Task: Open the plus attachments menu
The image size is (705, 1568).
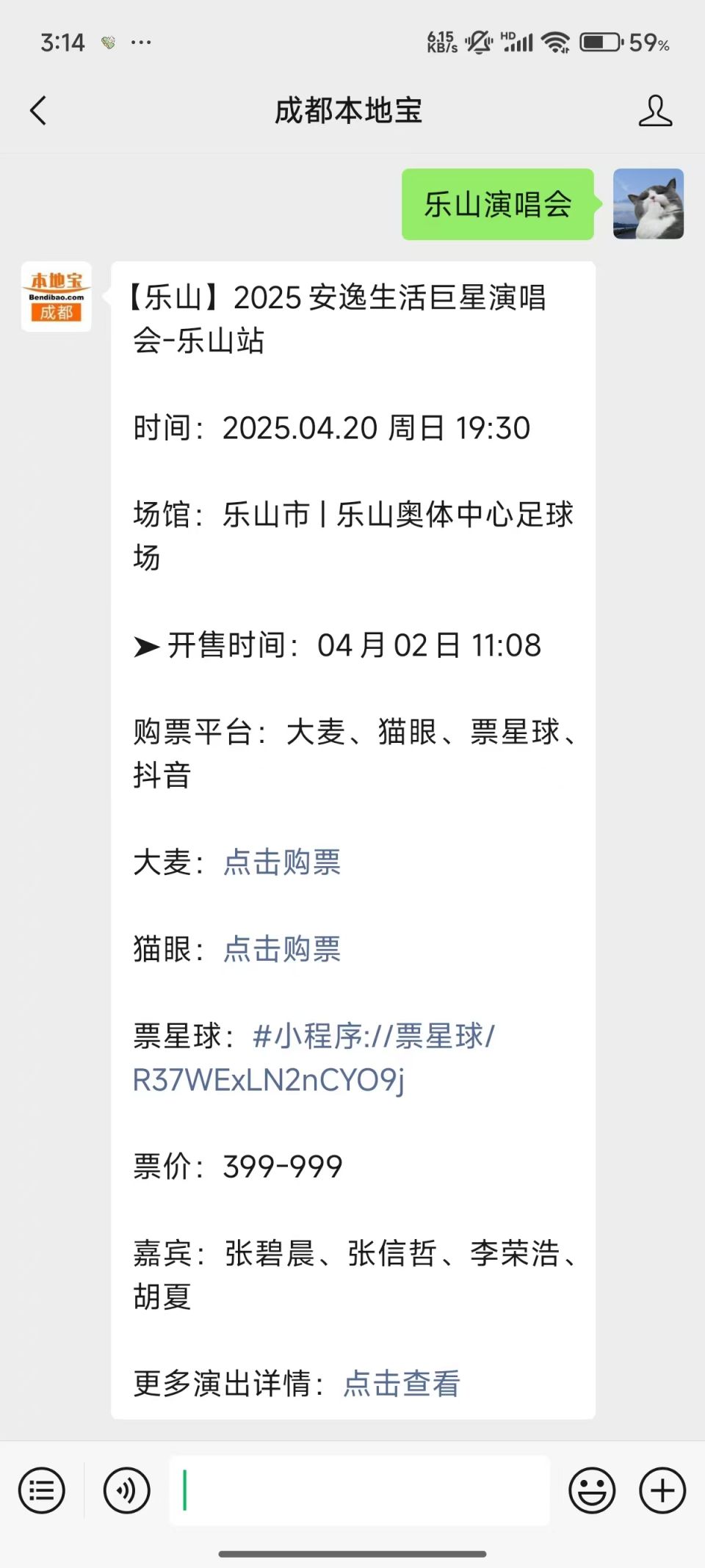Action: coord(662,1490)
